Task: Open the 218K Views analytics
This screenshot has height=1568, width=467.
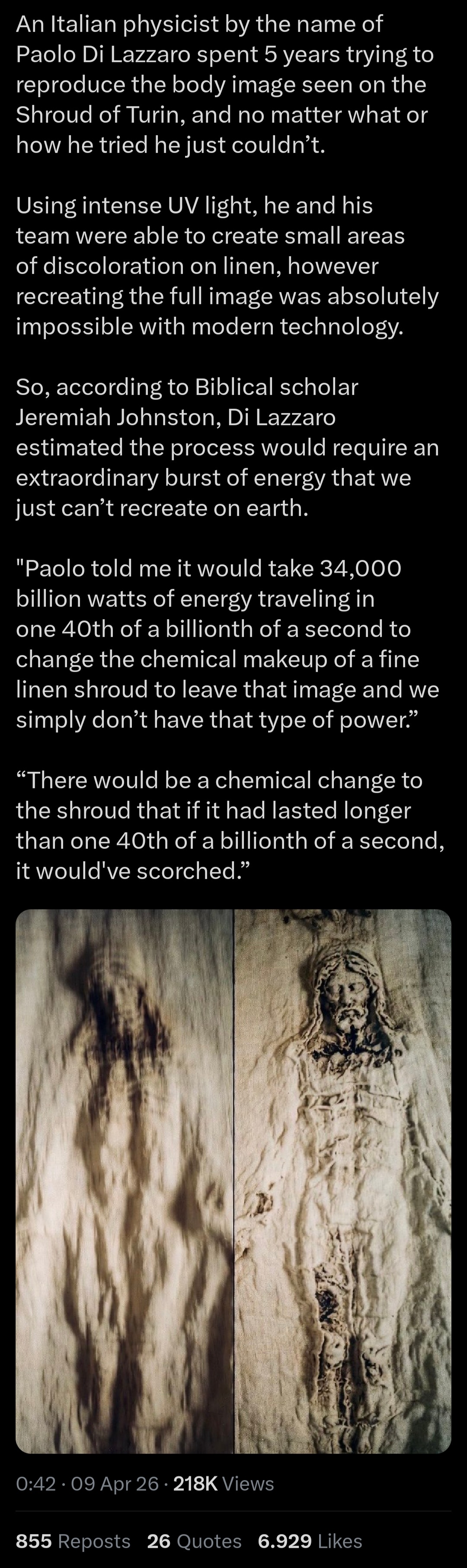Action: (x=224, y=1483)
